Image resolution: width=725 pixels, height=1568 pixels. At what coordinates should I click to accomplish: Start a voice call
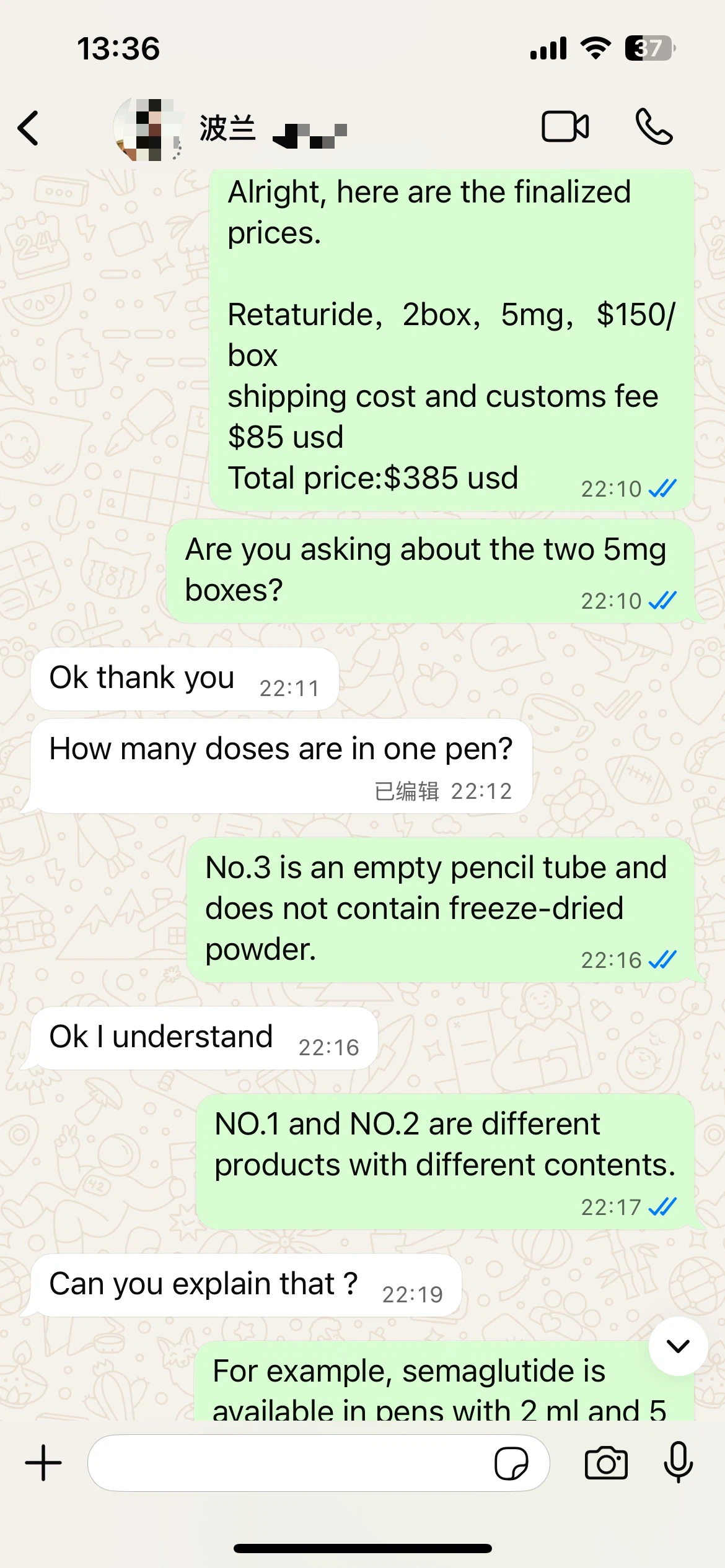click(x=654, y=127)
